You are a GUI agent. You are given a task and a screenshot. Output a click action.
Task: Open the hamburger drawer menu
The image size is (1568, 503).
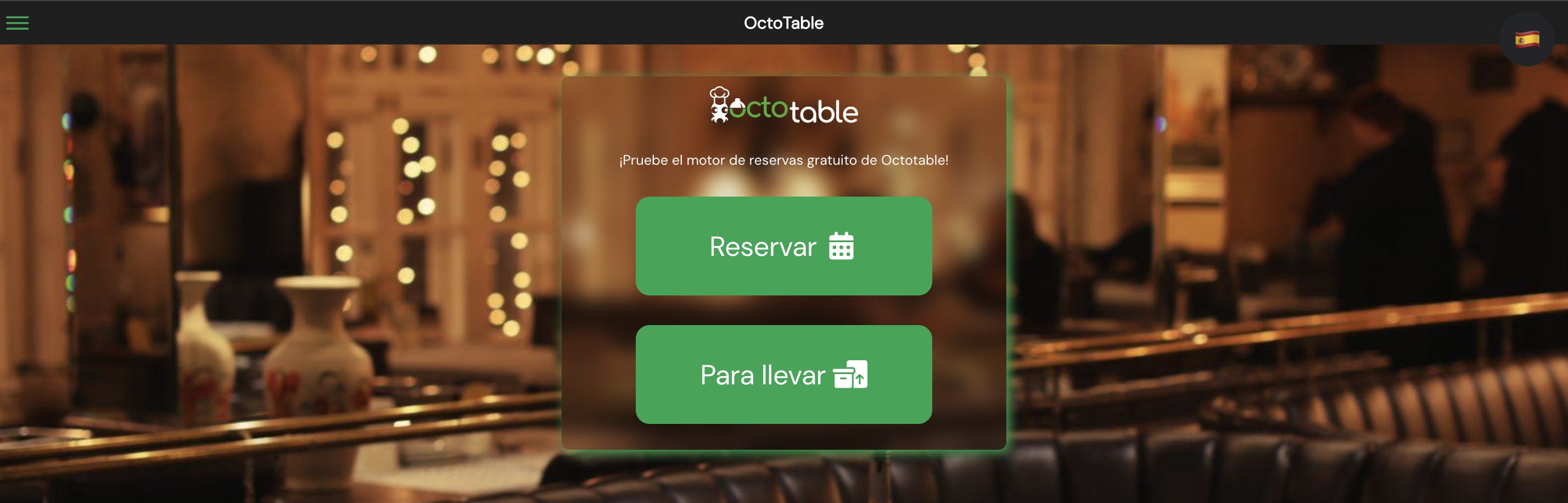coord(17,23)
